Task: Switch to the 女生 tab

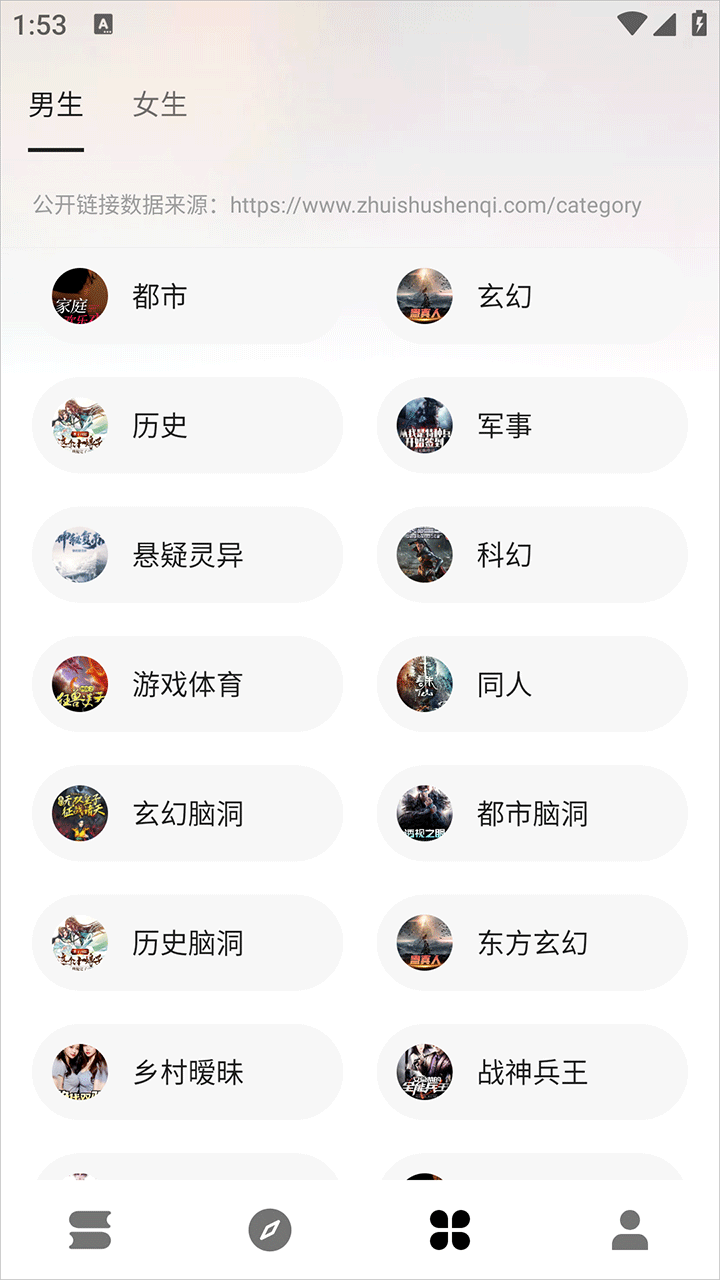Action: tap(160, 104)
